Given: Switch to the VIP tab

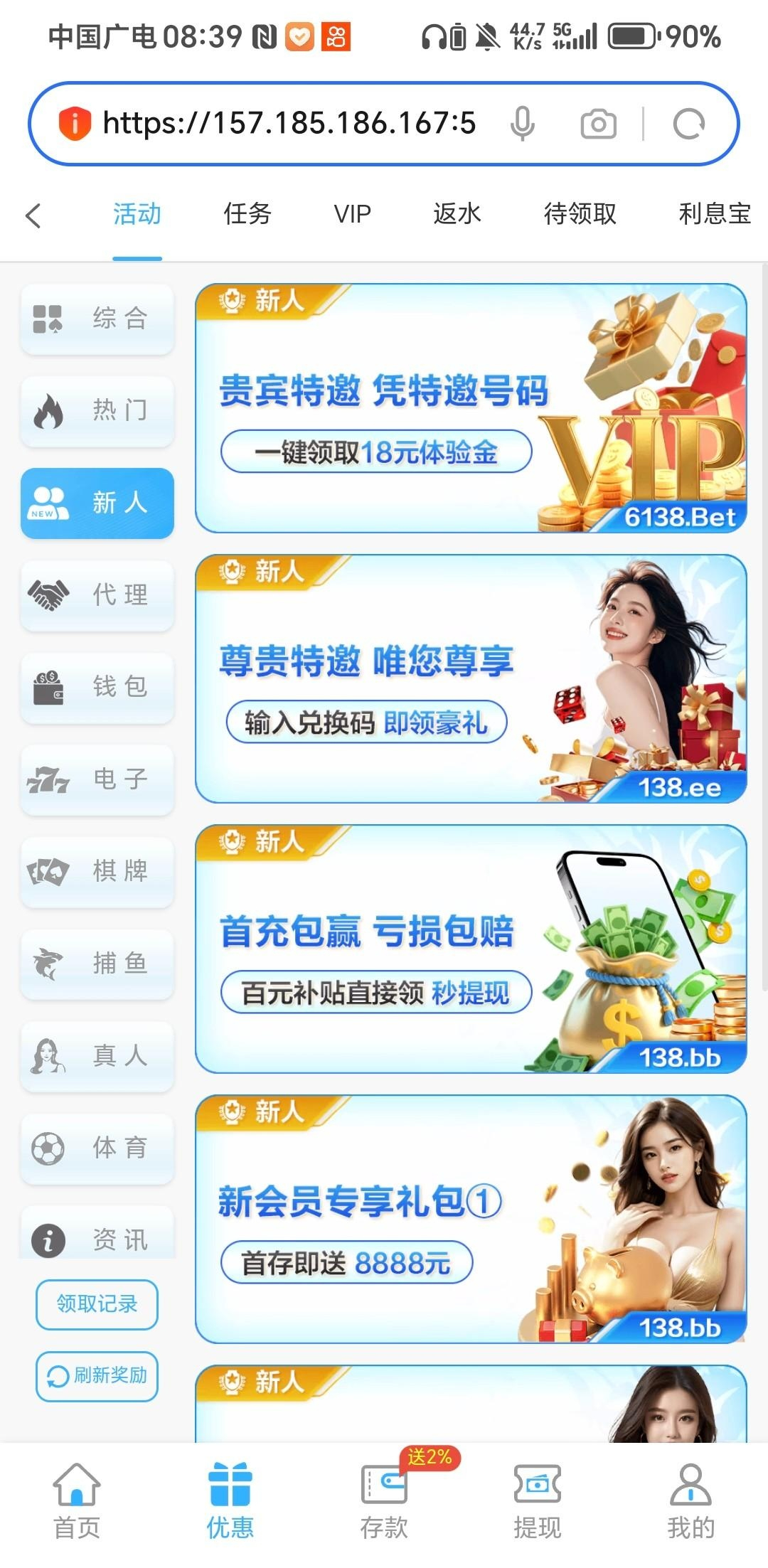Looking at the screenshot, I should (352, 214).
